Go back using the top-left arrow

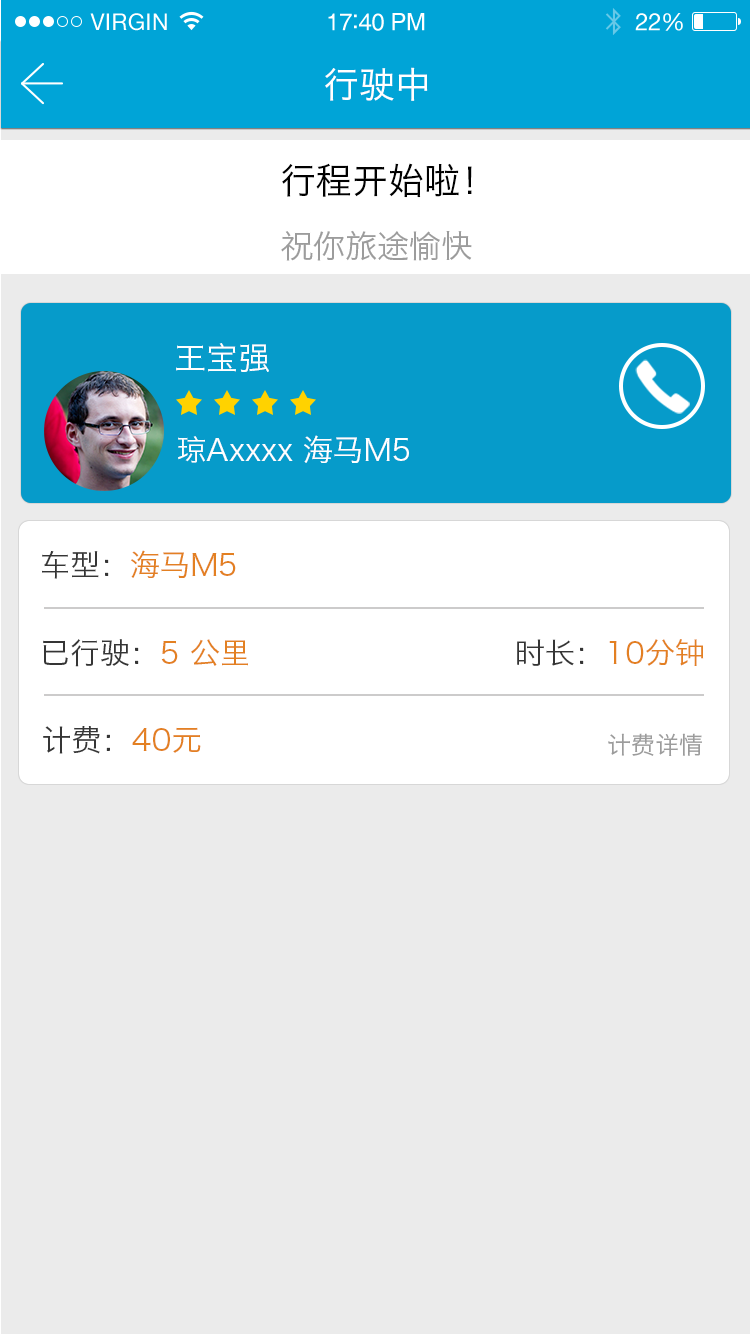click(x=42, y=84)
